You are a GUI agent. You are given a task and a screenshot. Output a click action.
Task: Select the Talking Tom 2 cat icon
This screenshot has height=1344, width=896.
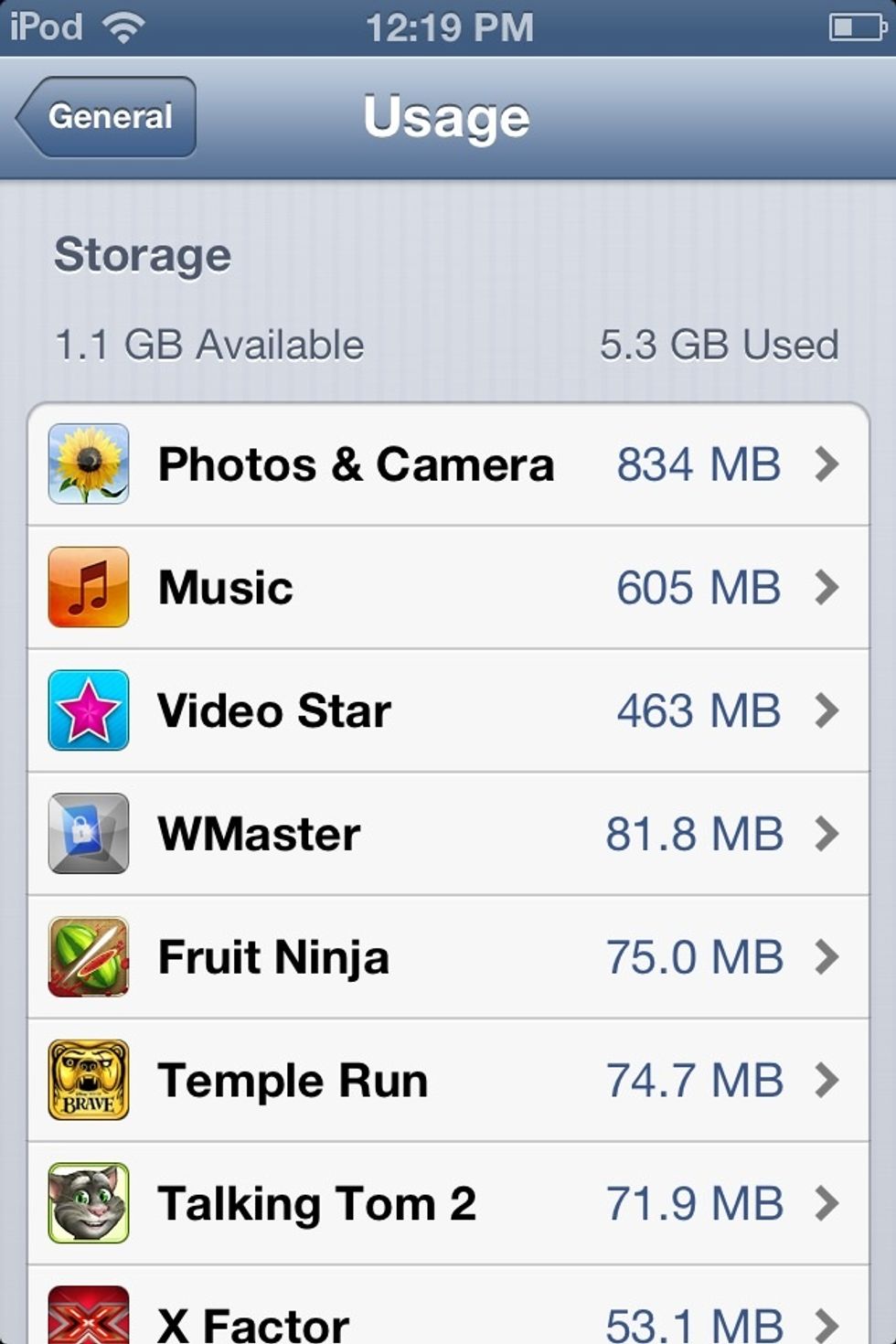[x=89, y=1203]
